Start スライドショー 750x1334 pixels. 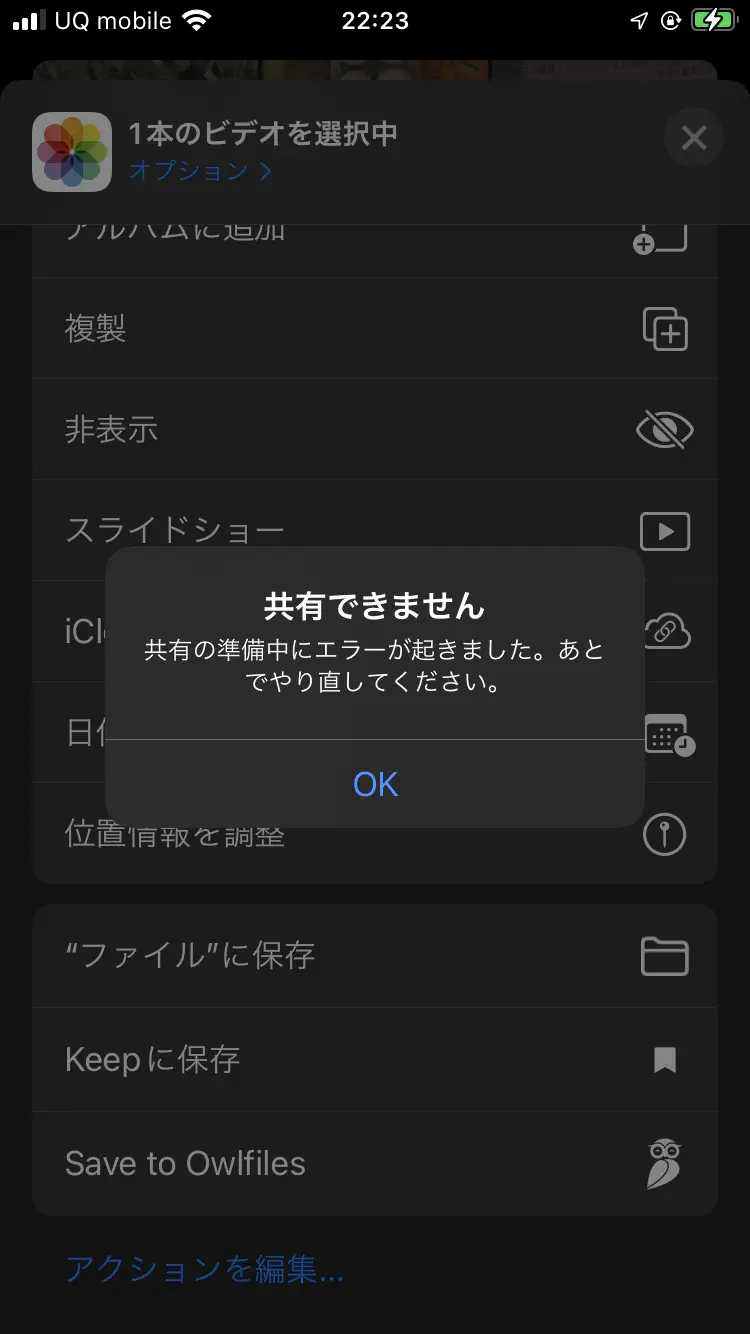point(375,531)
